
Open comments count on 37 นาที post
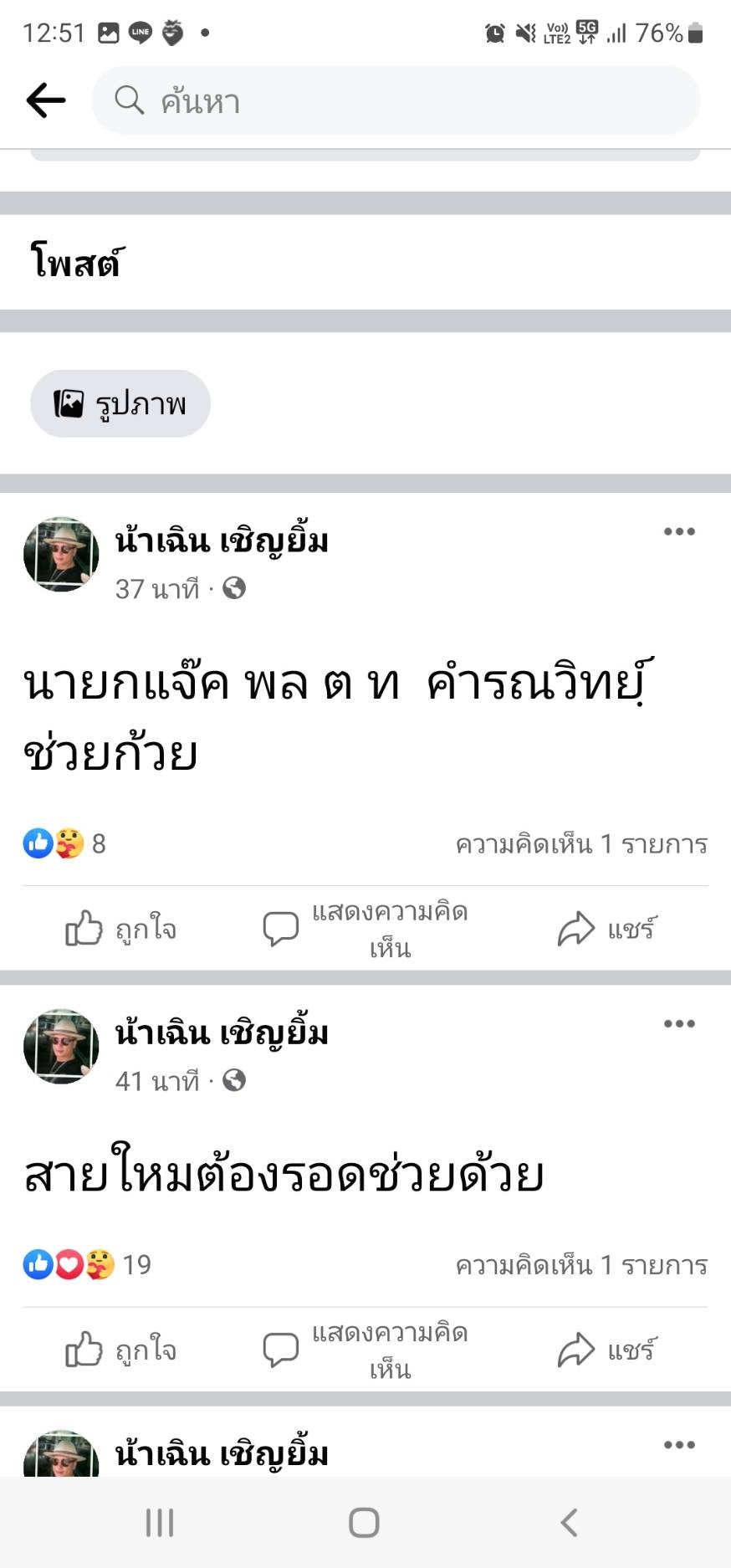pyautogui.click(x=580, y=844)
